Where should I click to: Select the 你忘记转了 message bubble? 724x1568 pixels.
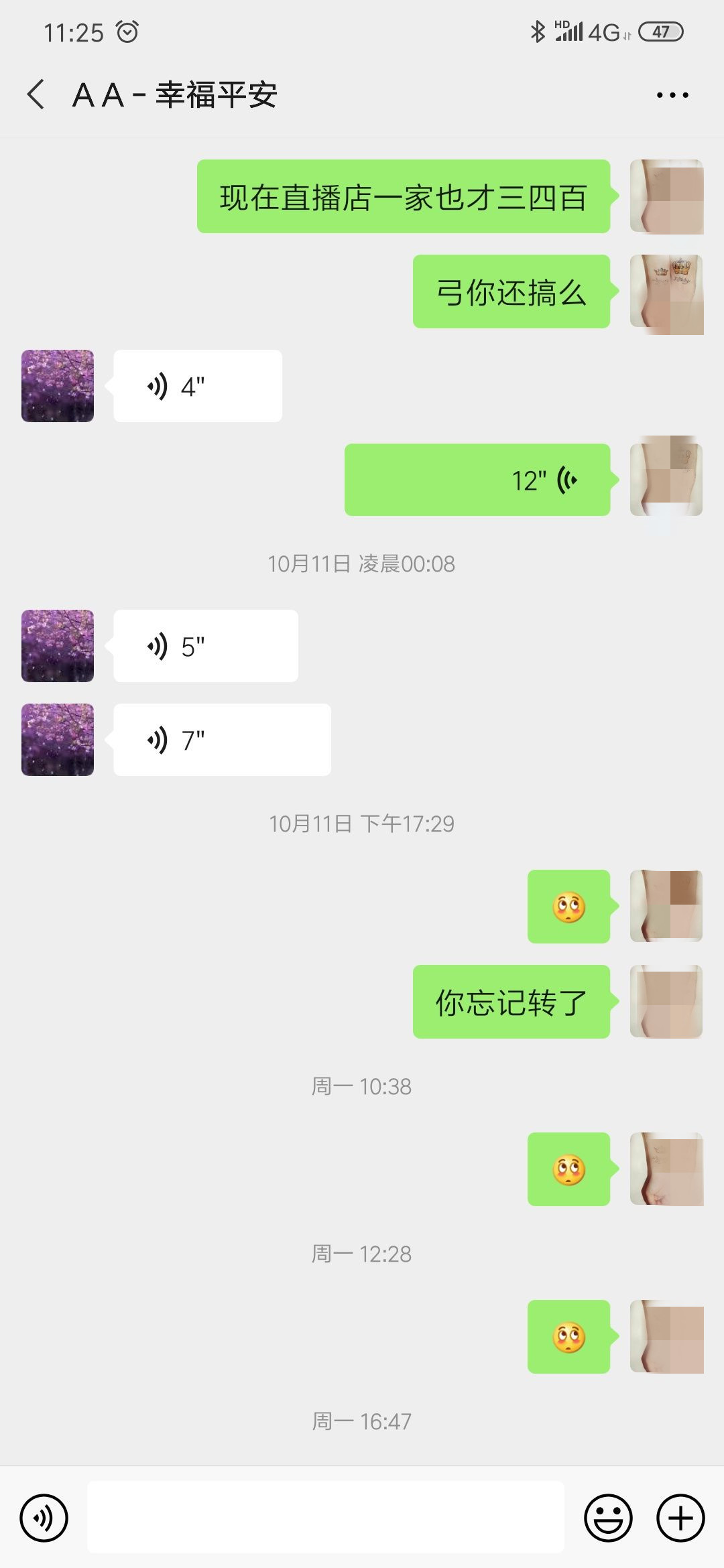(x=511, y=1000)
